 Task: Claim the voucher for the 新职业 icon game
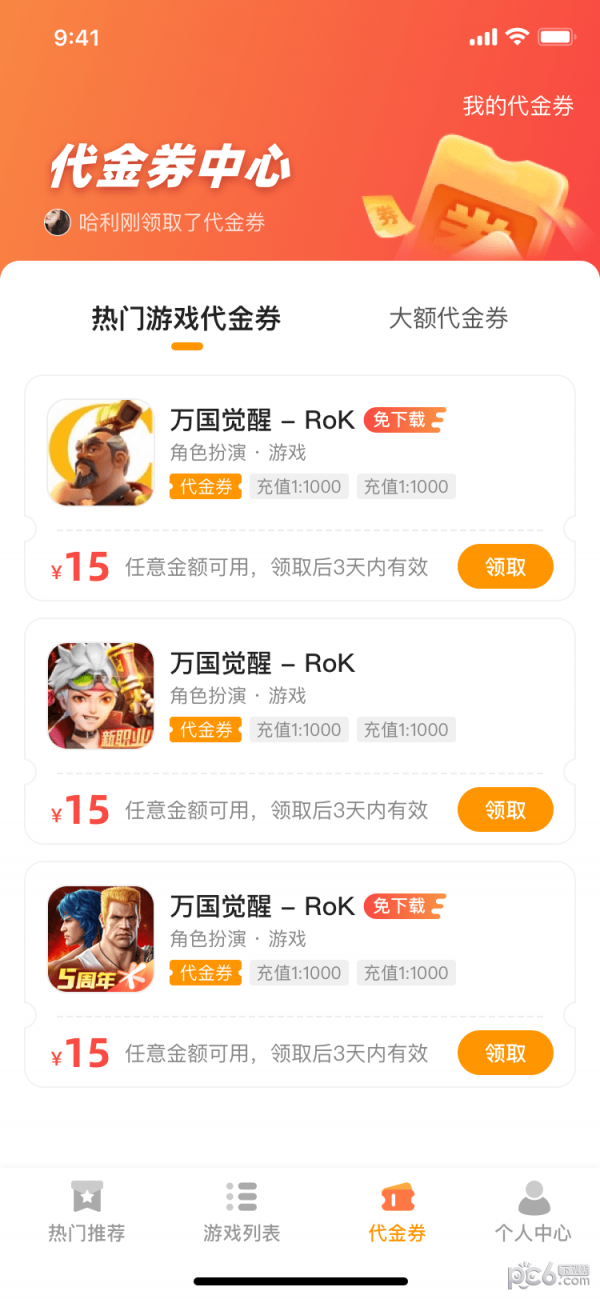coord(505,810)
